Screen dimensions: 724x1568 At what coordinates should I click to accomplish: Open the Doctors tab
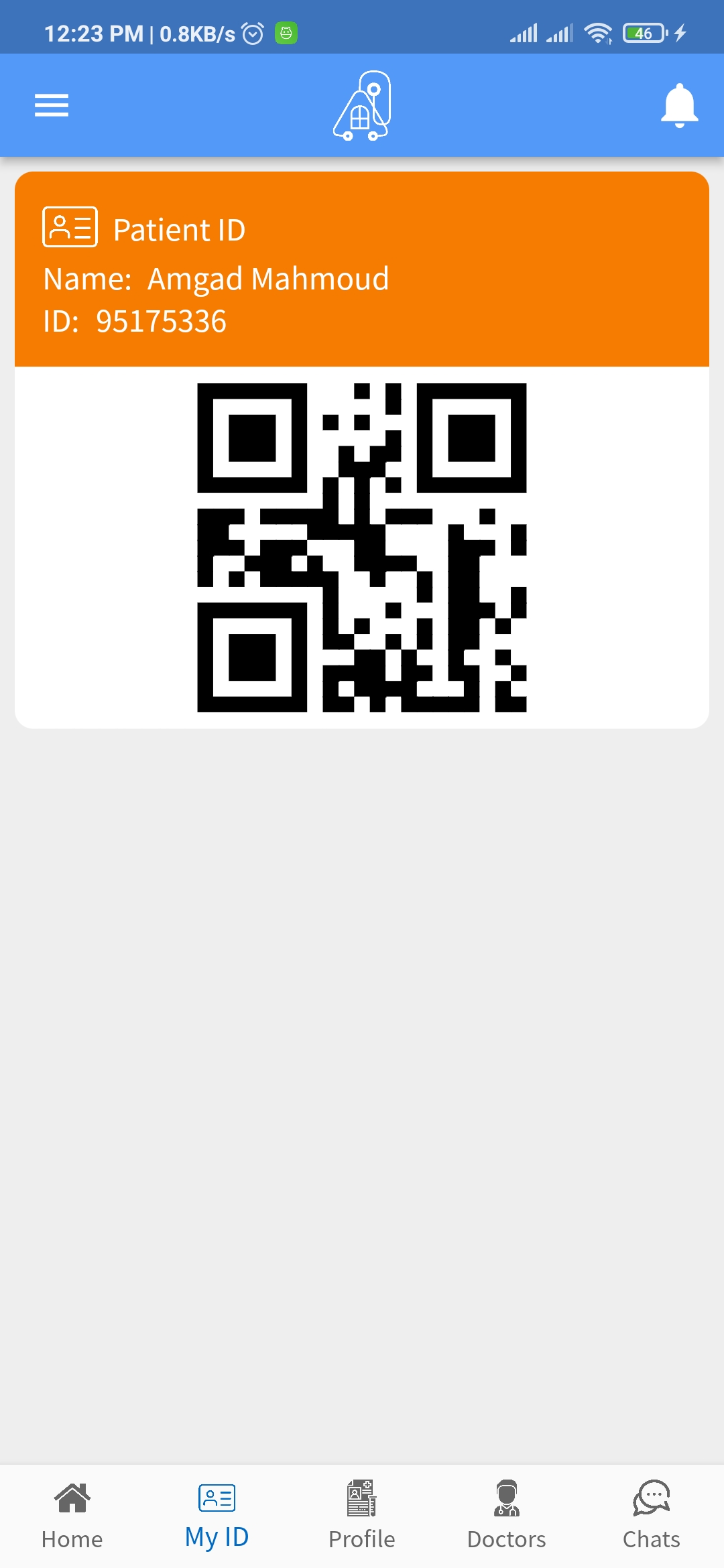507,1516
